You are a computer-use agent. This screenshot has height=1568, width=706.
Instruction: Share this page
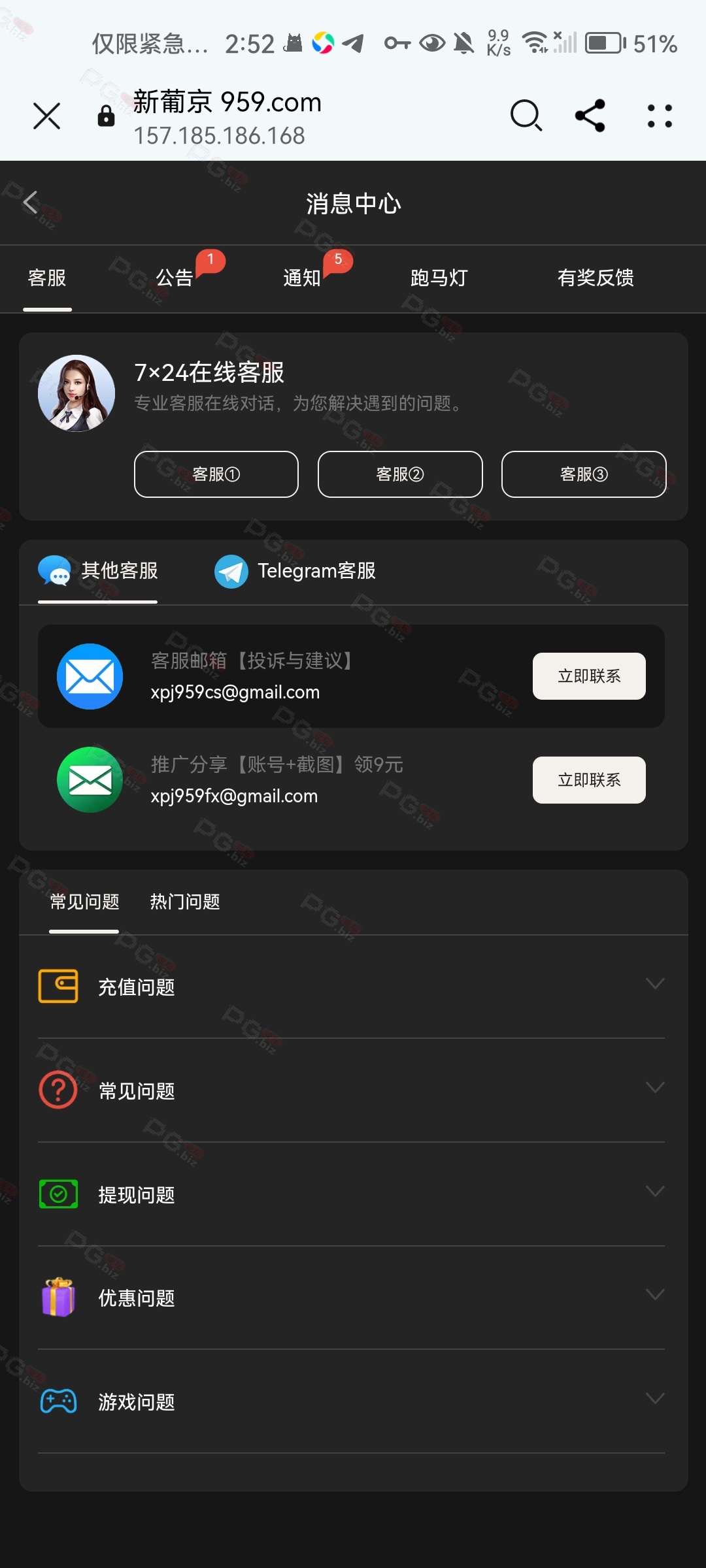click(590, 116)
